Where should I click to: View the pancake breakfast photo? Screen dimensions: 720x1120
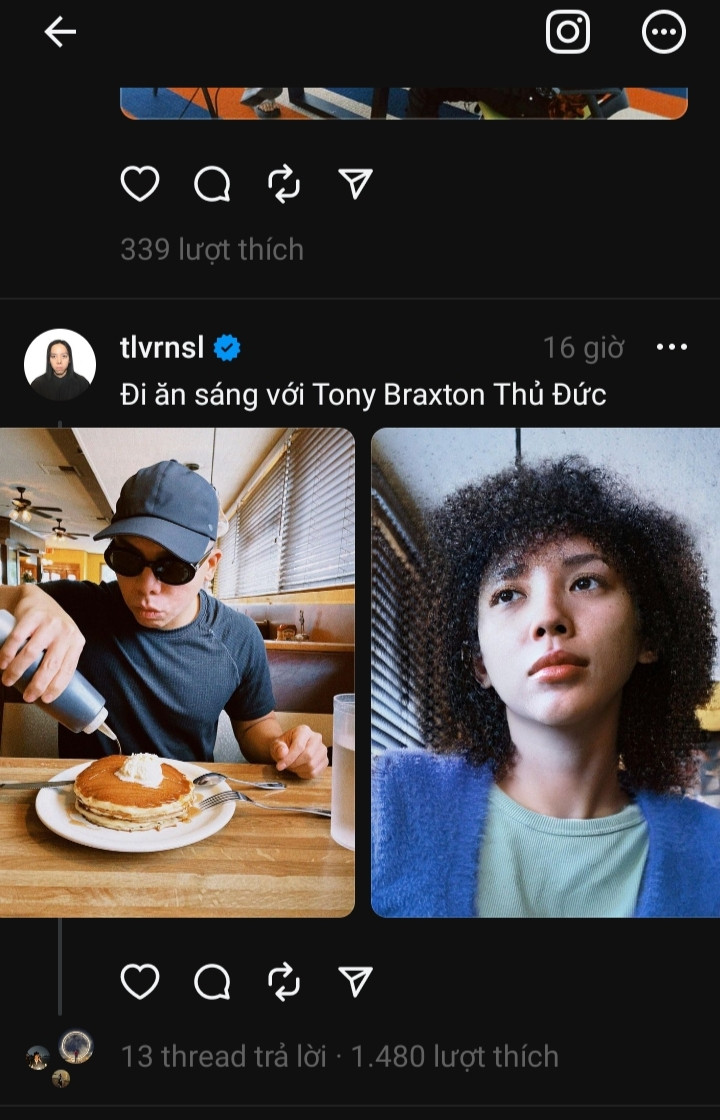[177, 672]
